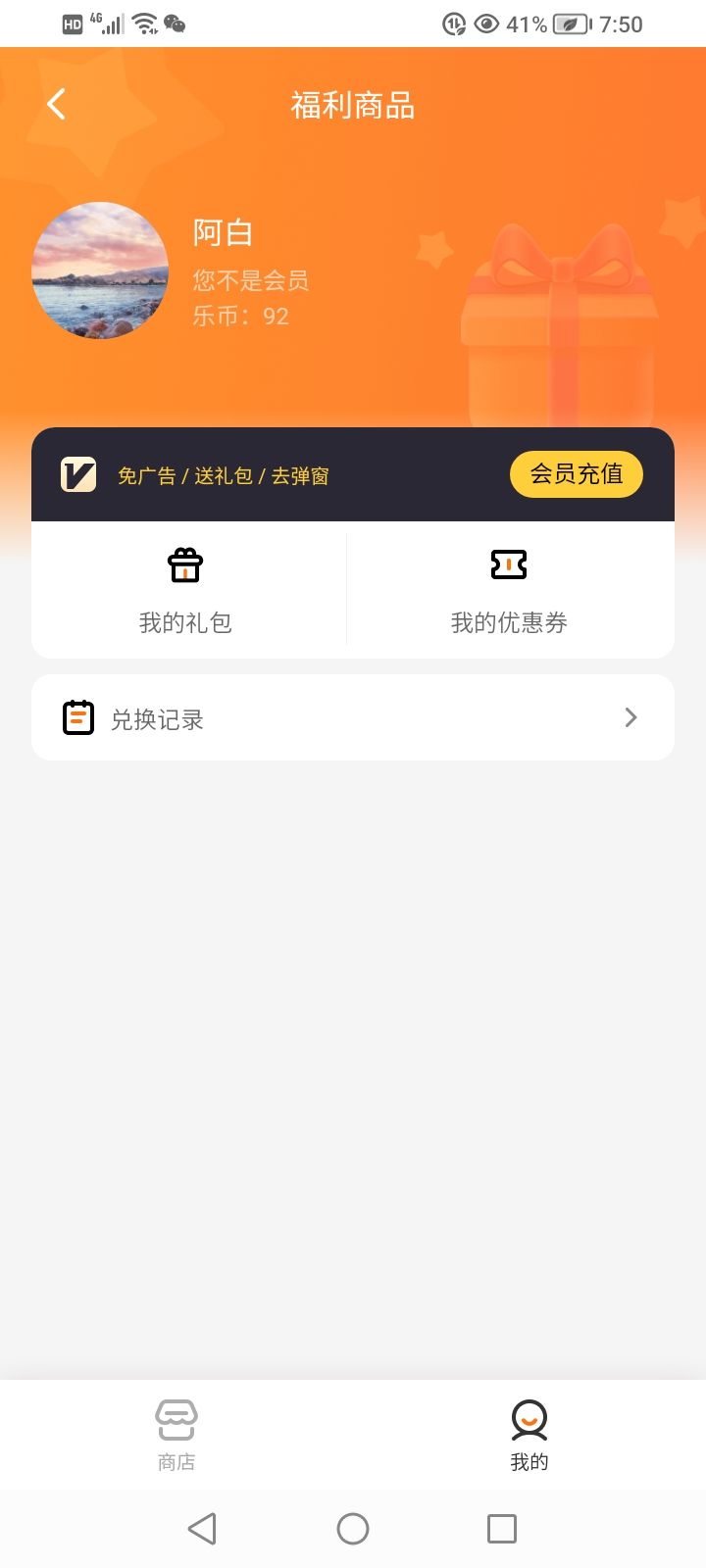Screen dimensions: 706x1568
Task: Tap the 会员充值 button
Action: (576, 474)
